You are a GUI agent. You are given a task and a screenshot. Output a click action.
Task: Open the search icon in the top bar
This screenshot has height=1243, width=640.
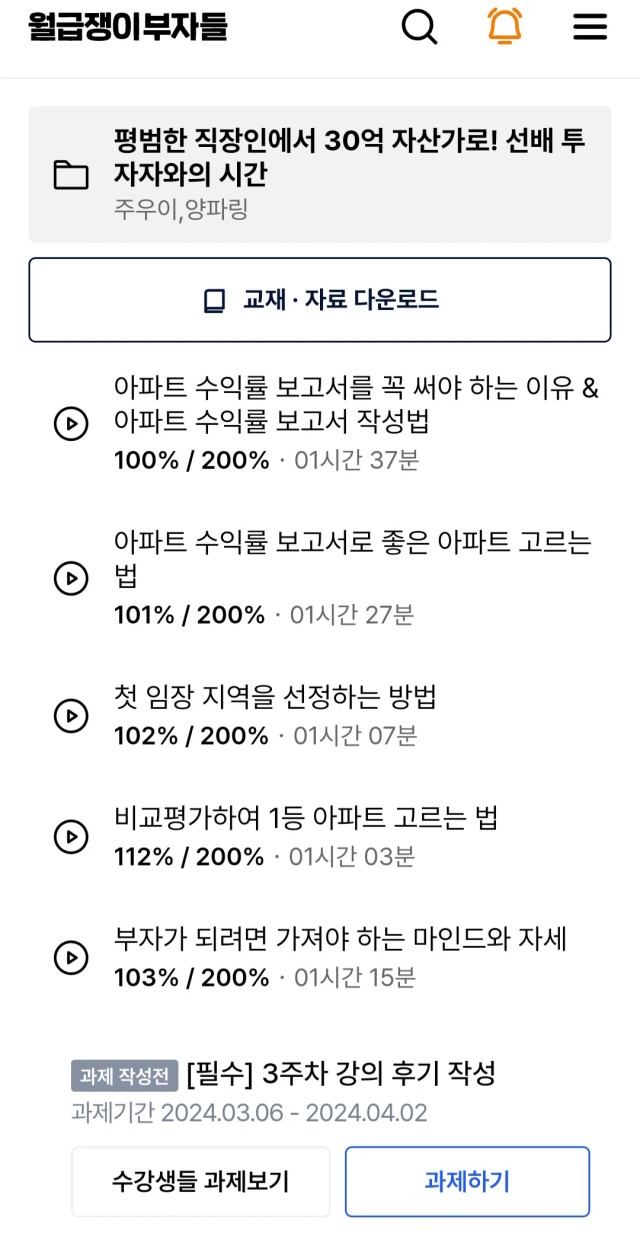point(420,27)
